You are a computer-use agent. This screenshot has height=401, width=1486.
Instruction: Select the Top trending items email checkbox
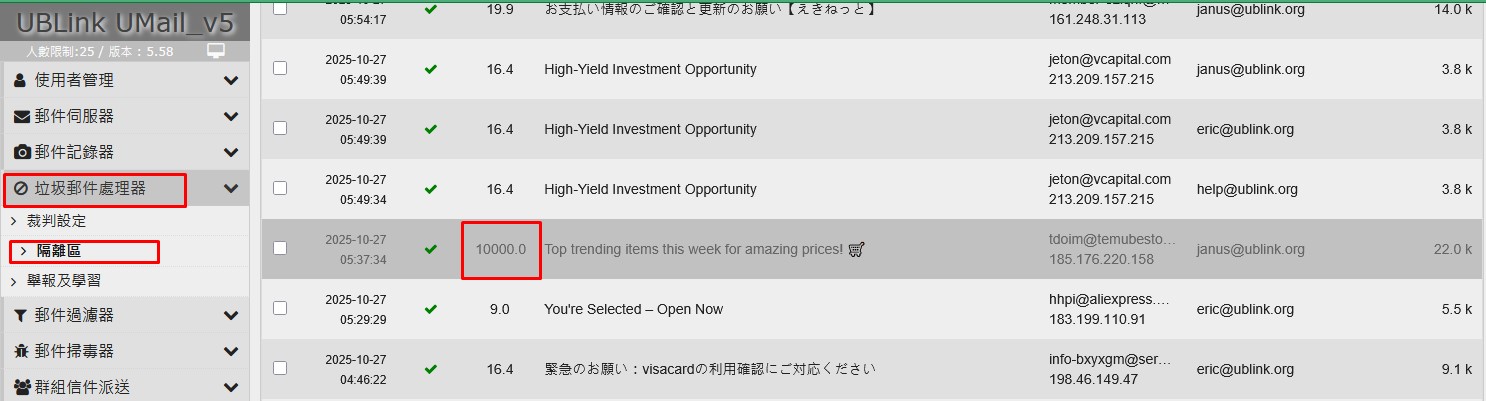click(x=280, y=248)
